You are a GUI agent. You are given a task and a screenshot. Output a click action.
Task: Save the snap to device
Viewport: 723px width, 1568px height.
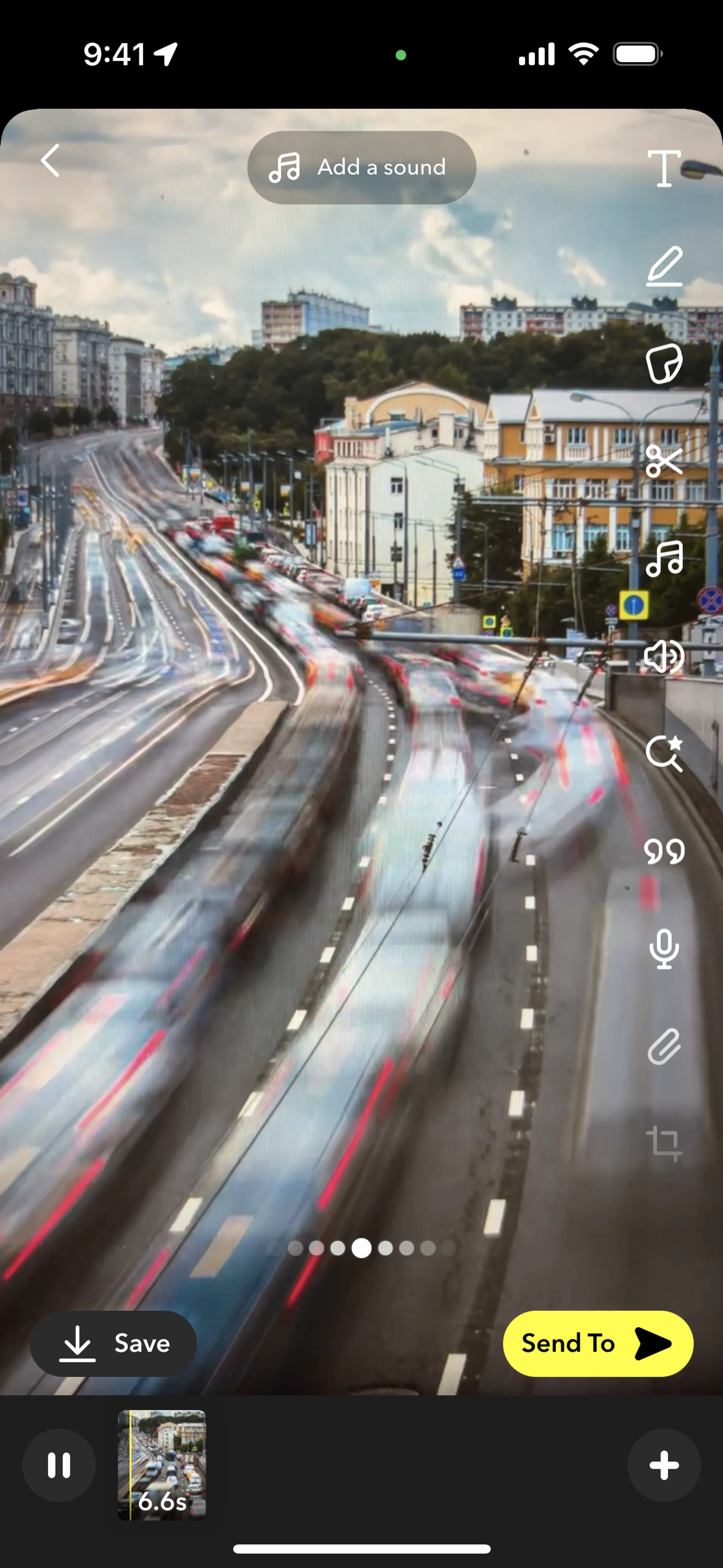coord(114,1343)
